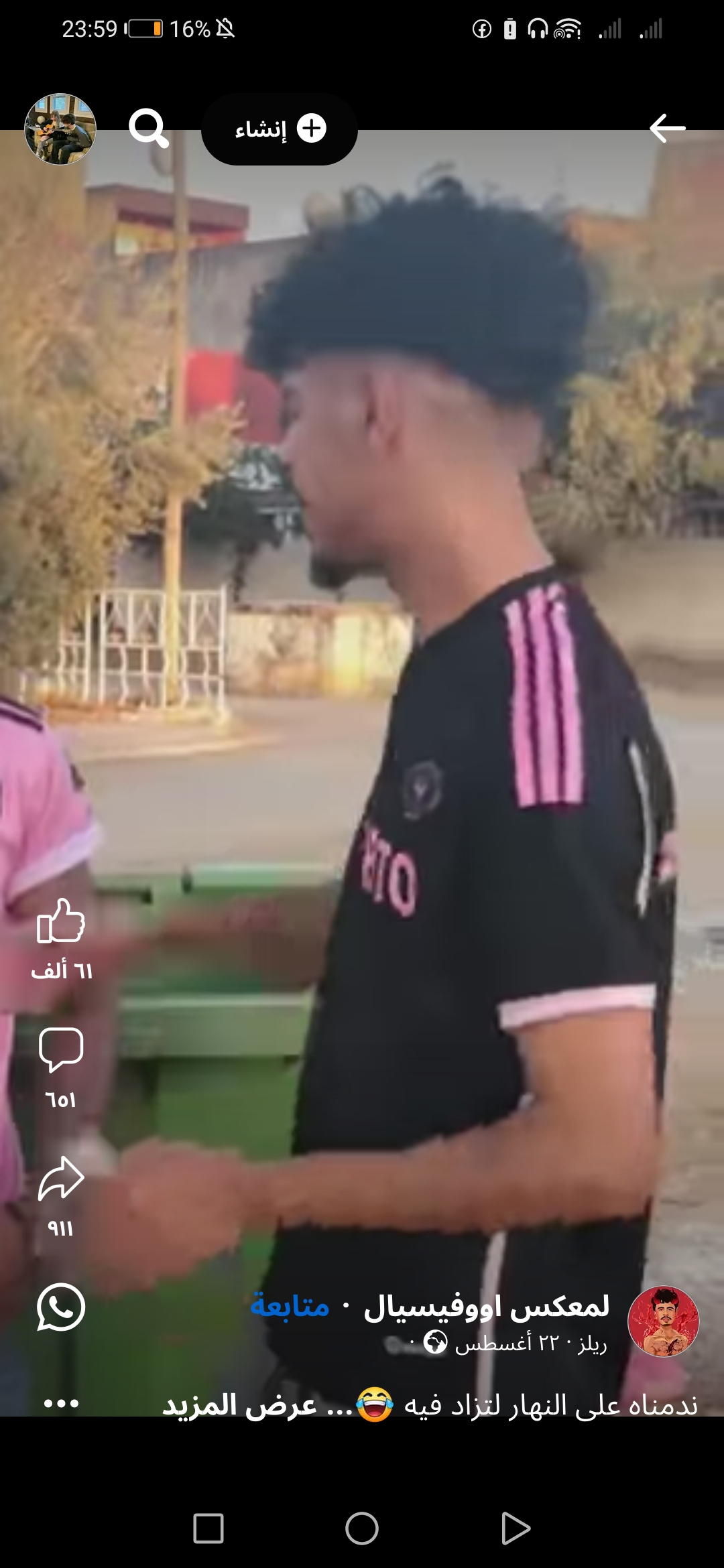Open the three-dot more options menu
This screenshot has height=1568, width=724.
[x=61, y=1402]
